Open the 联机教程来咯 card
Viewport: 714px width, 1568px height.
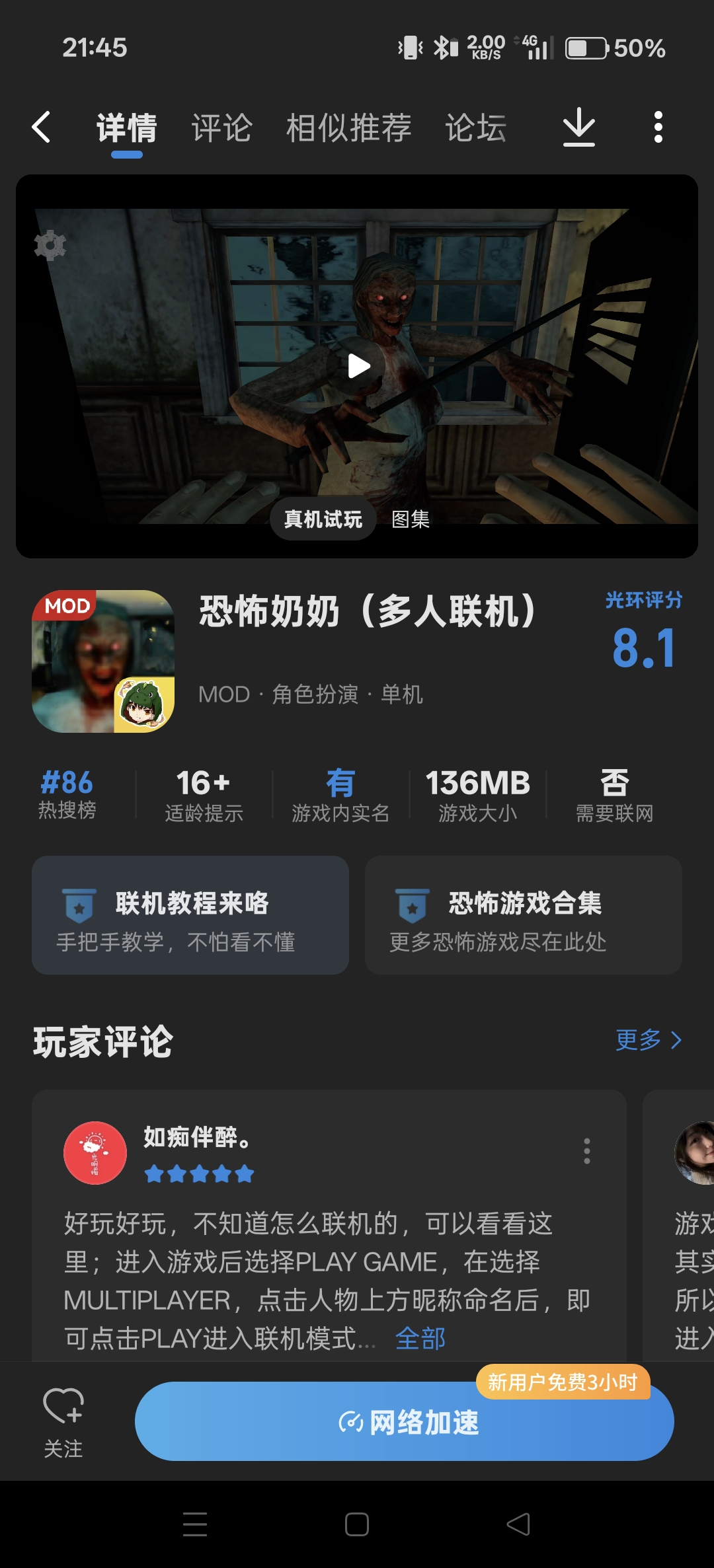pos(190,915)
